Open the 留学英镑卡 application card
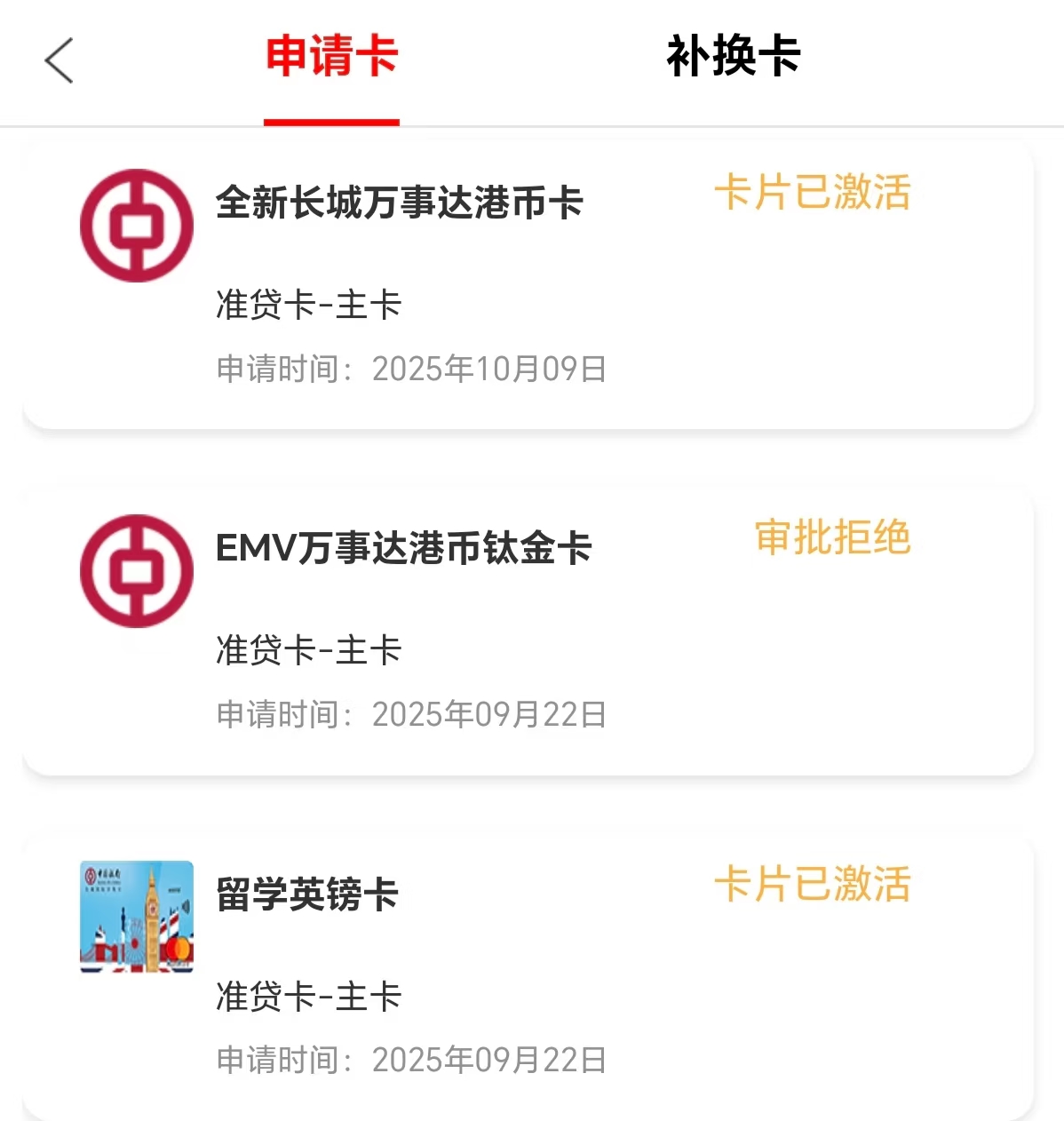This screenshot has height=1121, width=1064. (528, 977)
